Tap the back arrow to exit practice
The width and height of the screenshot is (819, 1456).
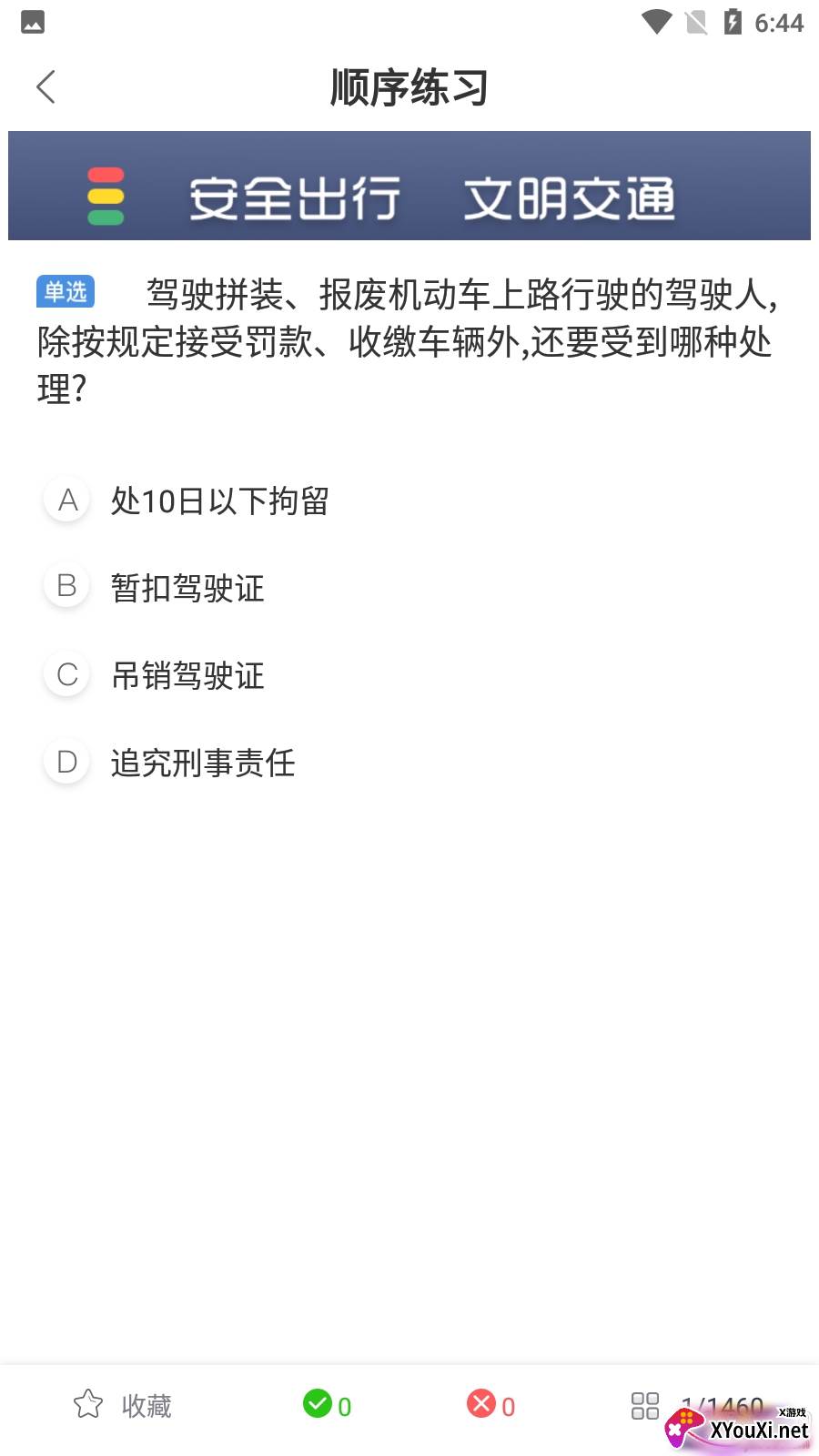click(45, 86)
